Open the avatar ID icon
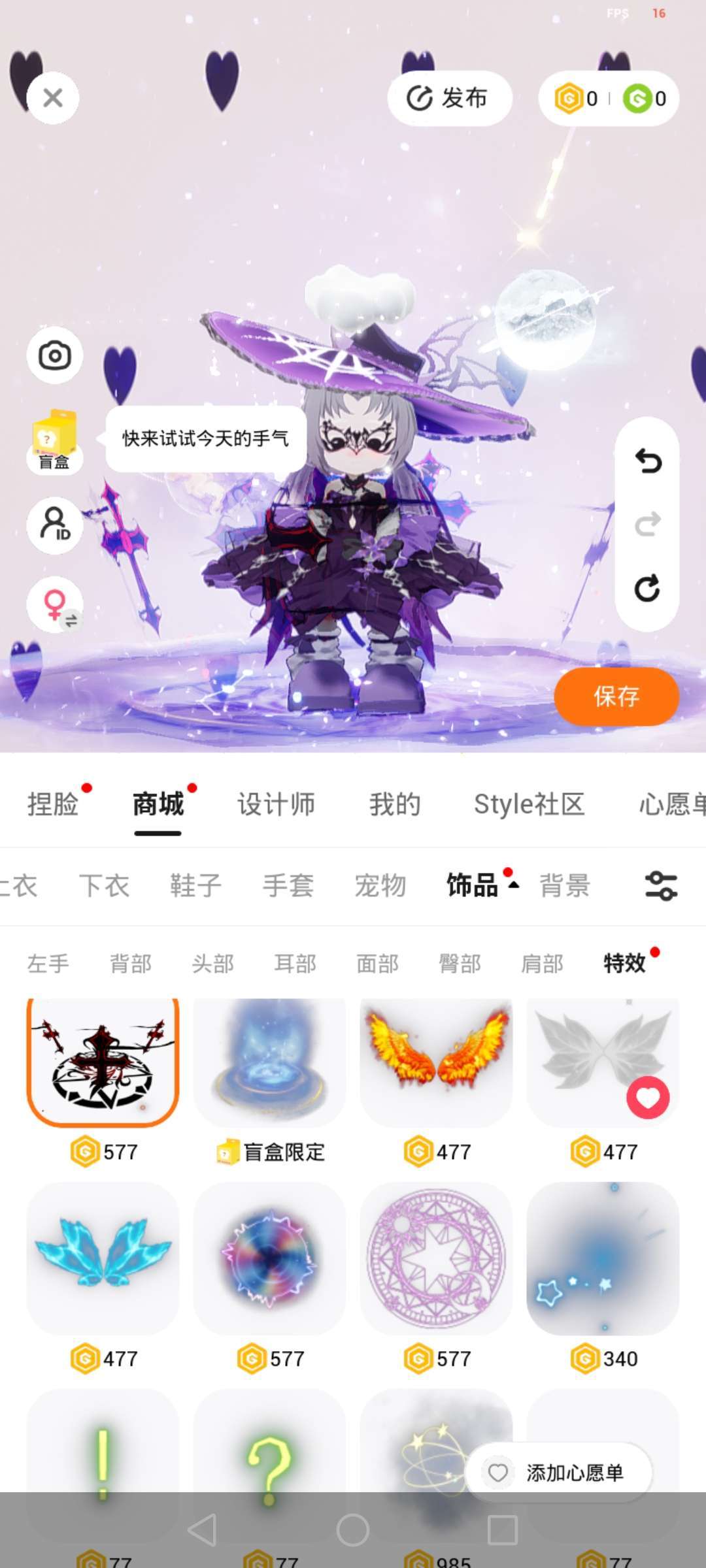Viewport: 706px width, 1568px height. (54, 525)
